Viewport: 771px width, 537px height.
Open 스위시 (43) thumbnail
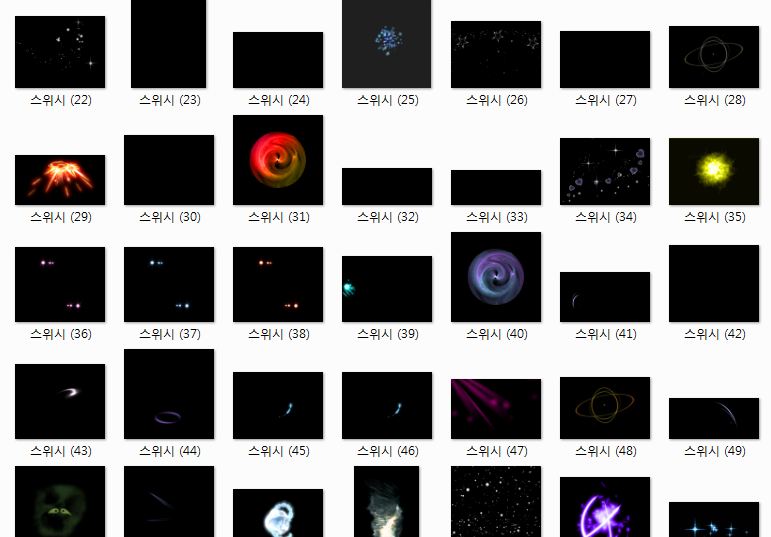click(x=60, y=401)
